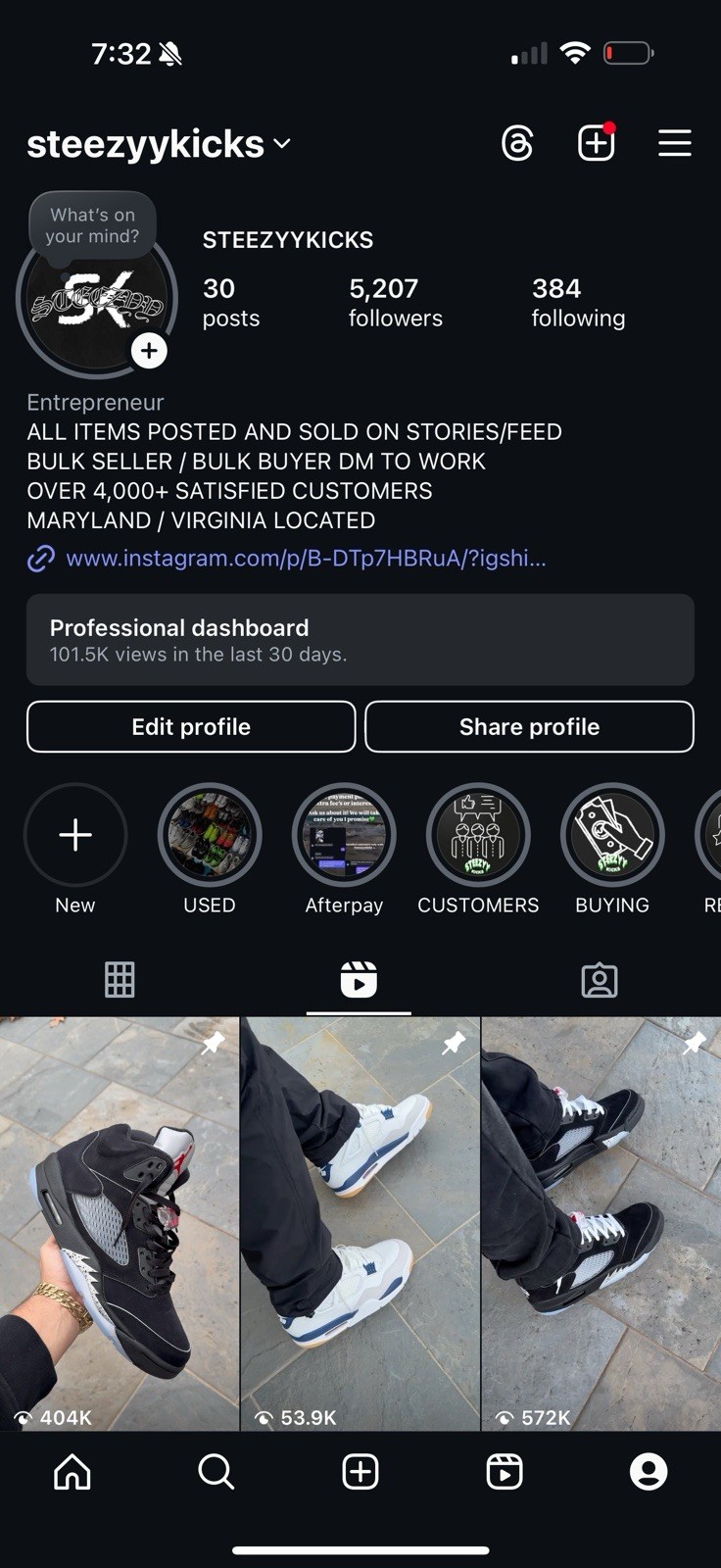View the 384 following list

(577, 302)
